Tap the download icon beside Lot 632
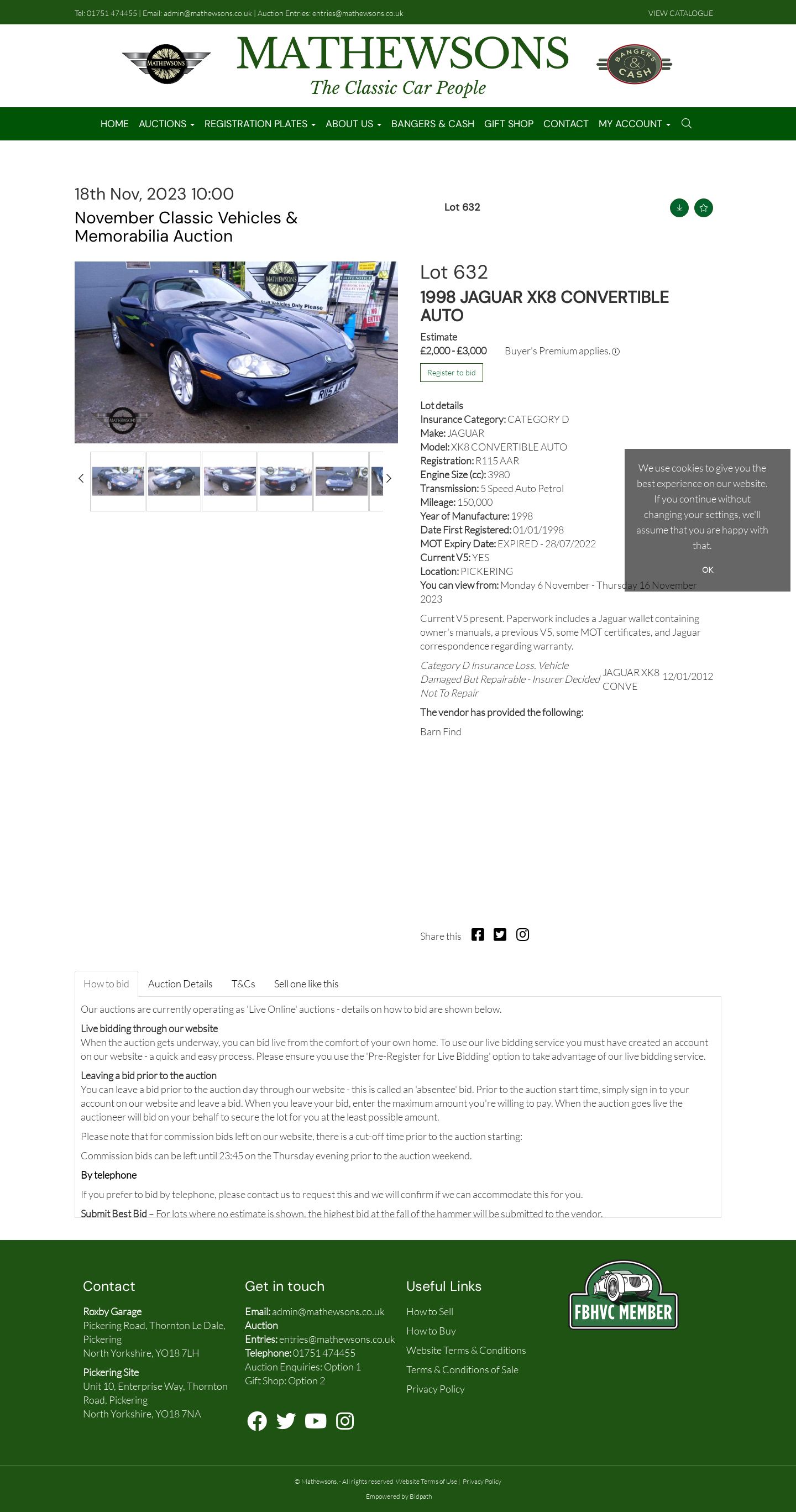Viewport: 796px width, 1512px height. [x=679, y=208]
